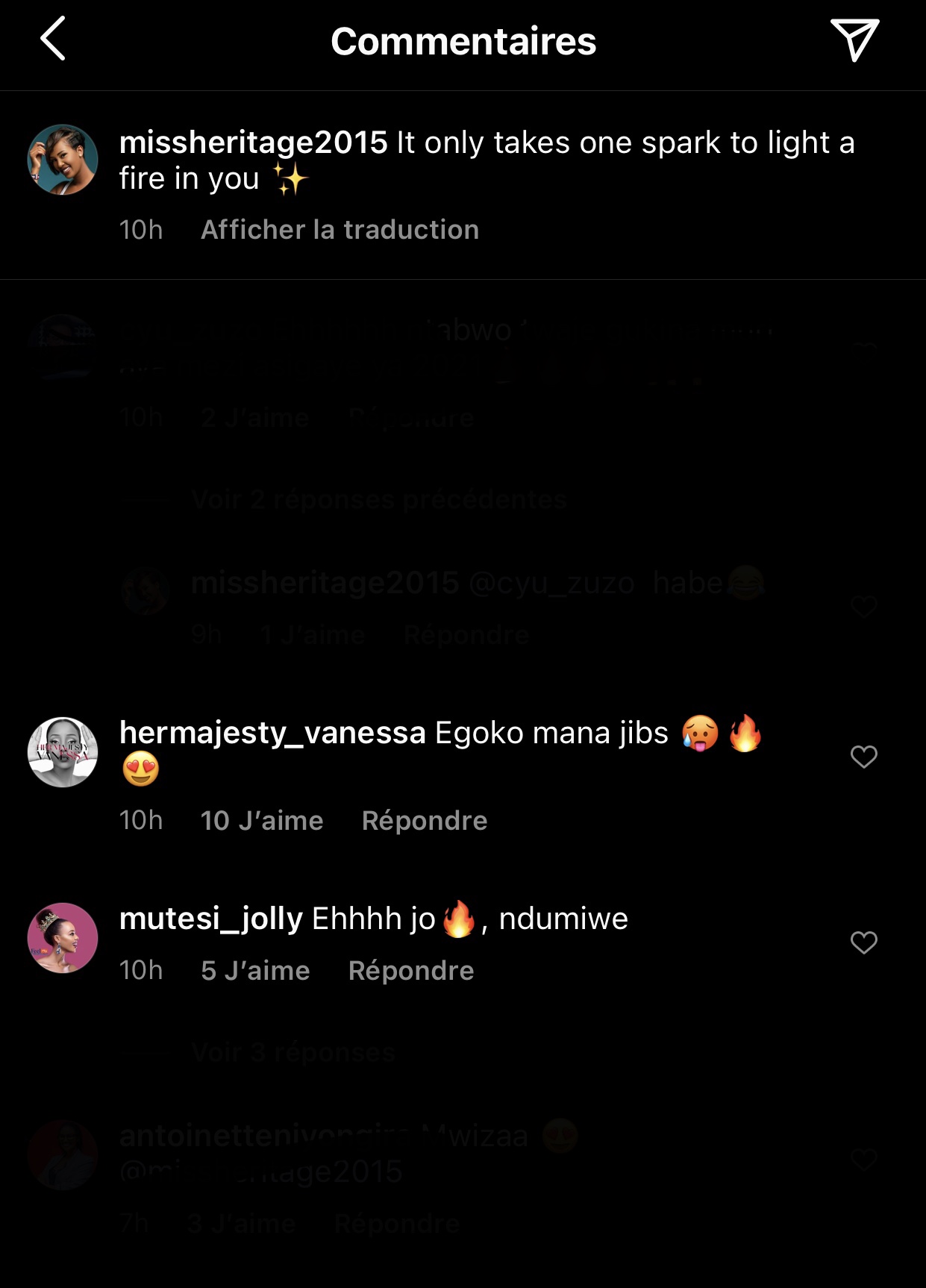Viewport: 926px width, 1288px height.
Task: View the 5 J'aime on mutesi_jolly's comment
Action: click(255, 971)
